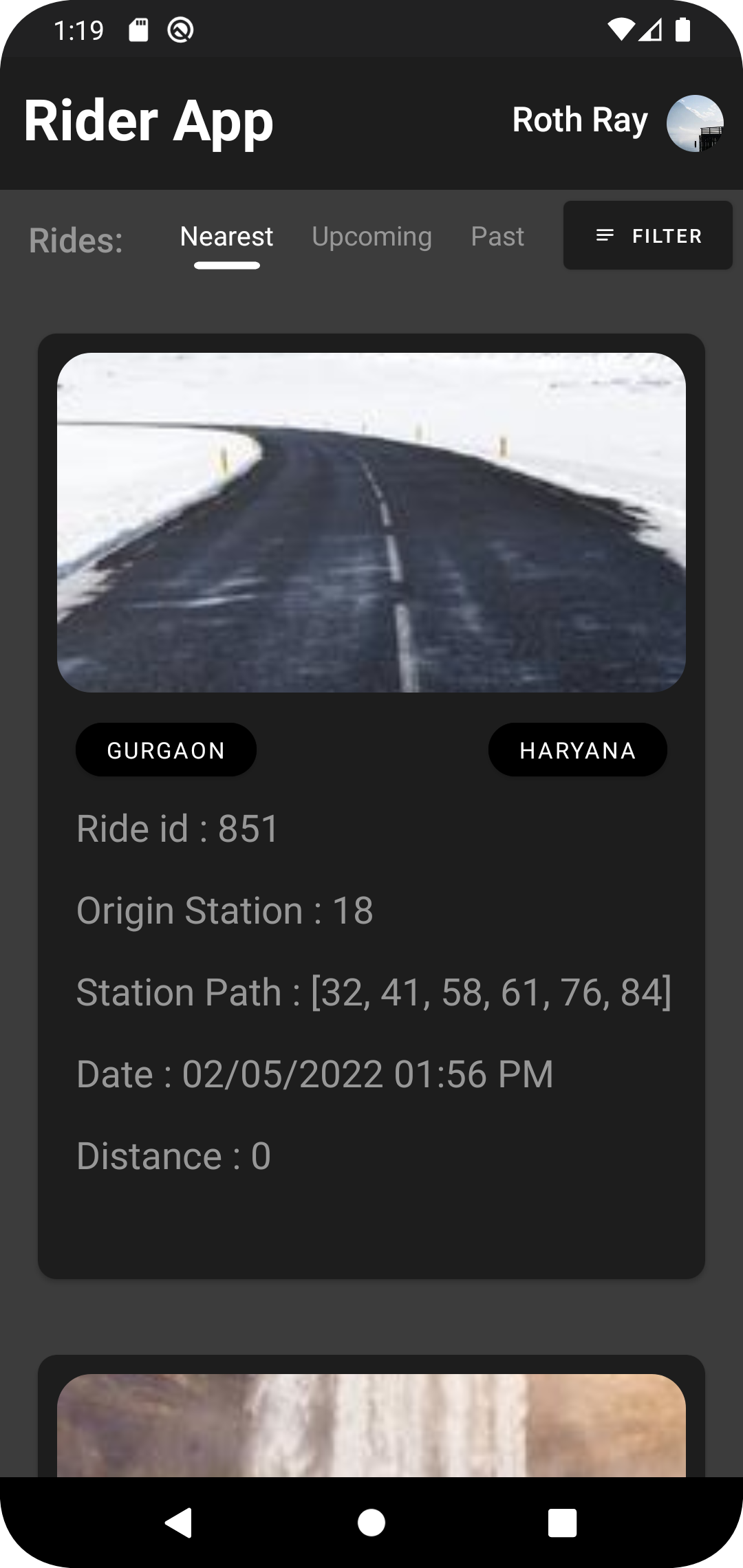The image size is (743, 1568).
Task: Tap the data saver icon in status bar
Action: [x=181, y=29]
